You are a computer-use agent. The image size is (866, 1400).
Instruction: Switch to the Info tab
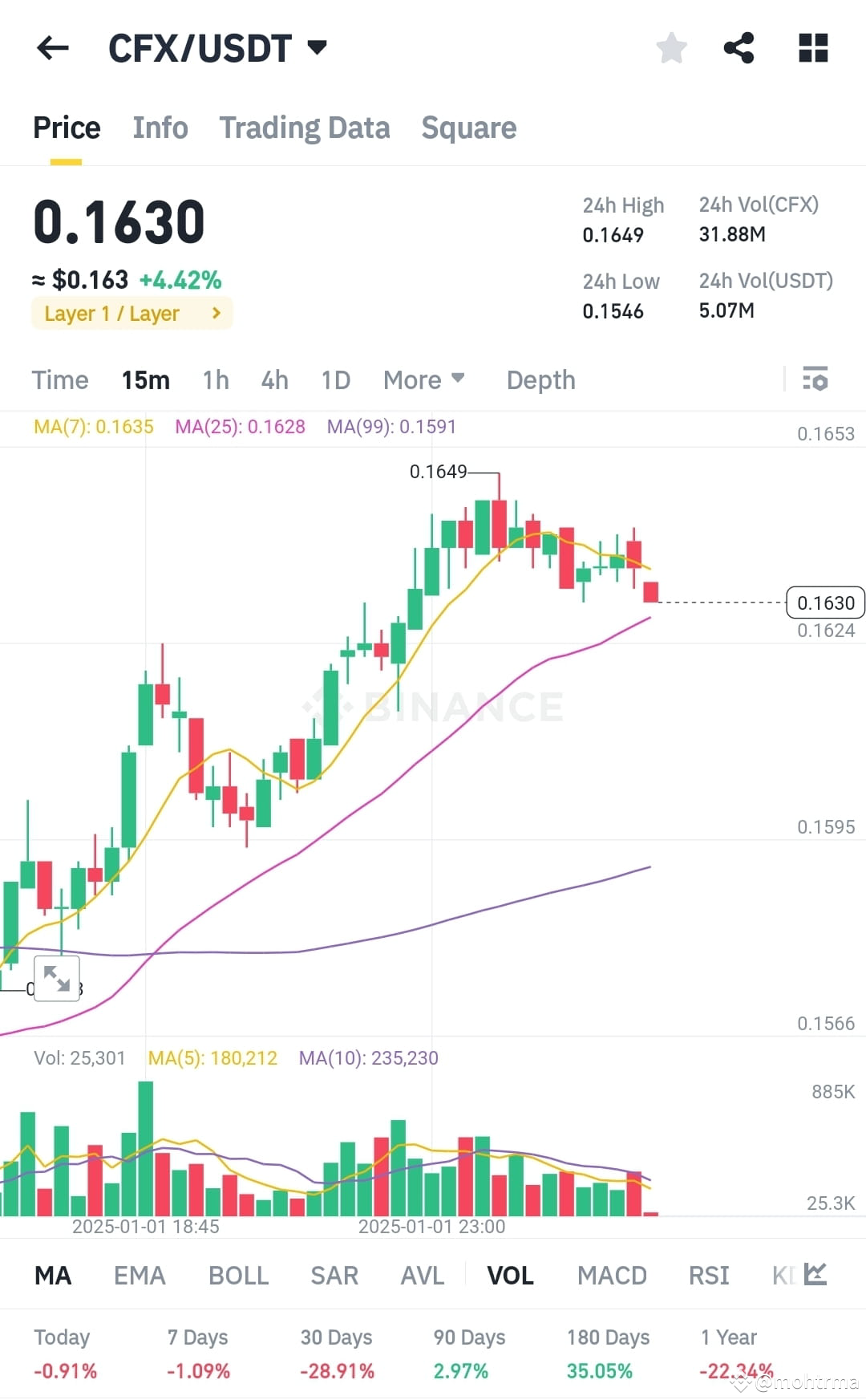(x=160, y=127)
